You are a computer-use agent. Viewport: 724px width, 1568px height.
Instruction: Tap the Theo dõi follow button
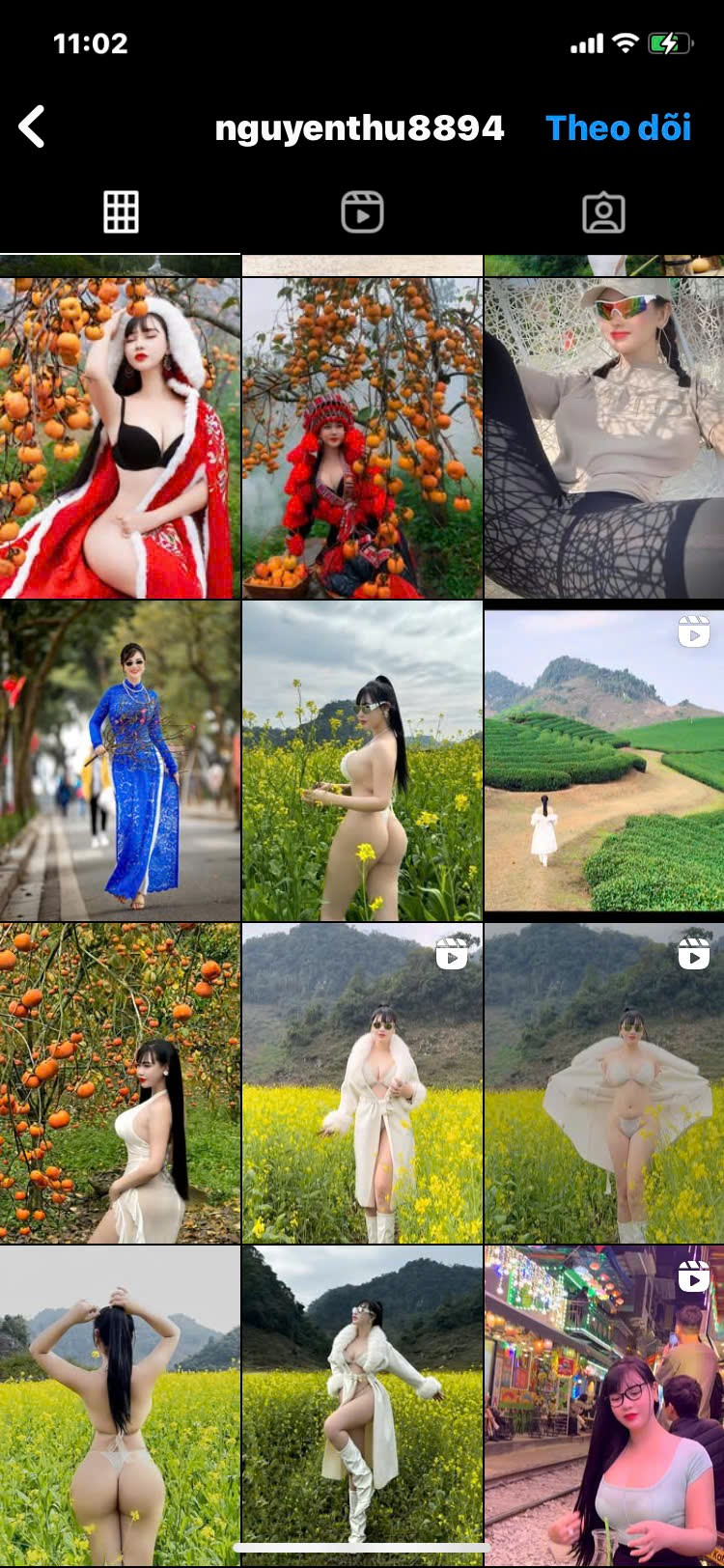point(618,127)
